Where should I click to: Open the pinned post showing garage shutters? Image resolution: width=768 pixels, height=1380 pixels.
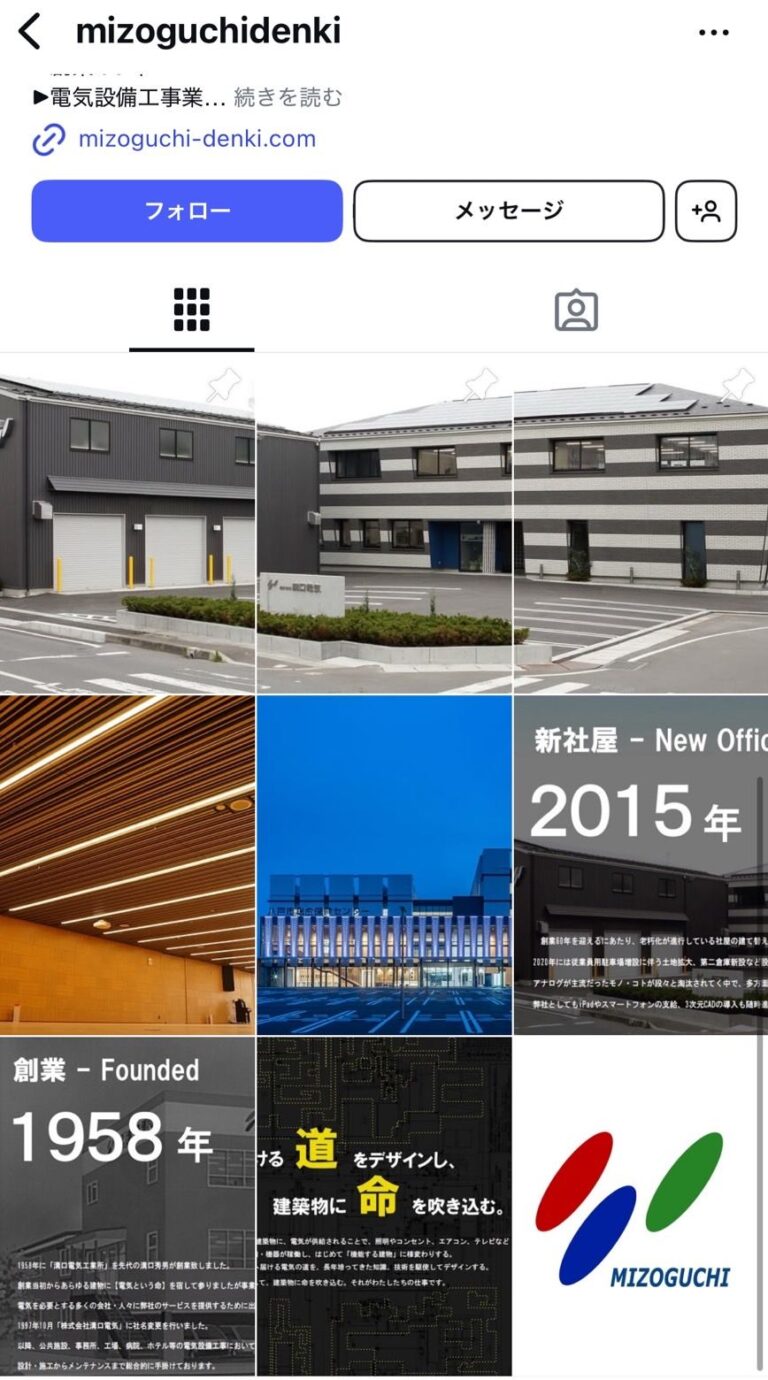[127, 524]
